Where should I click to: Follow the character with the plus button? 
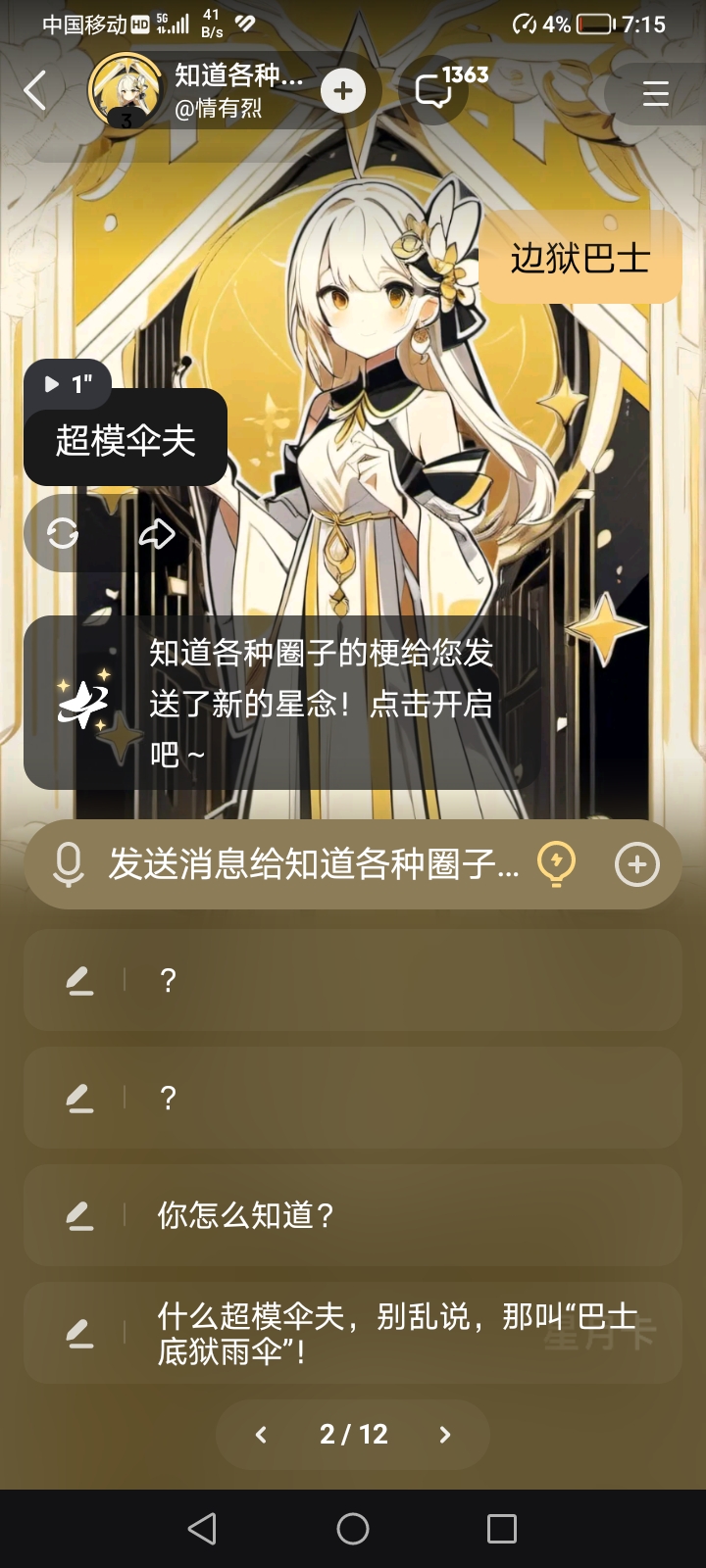click(342, 91)
